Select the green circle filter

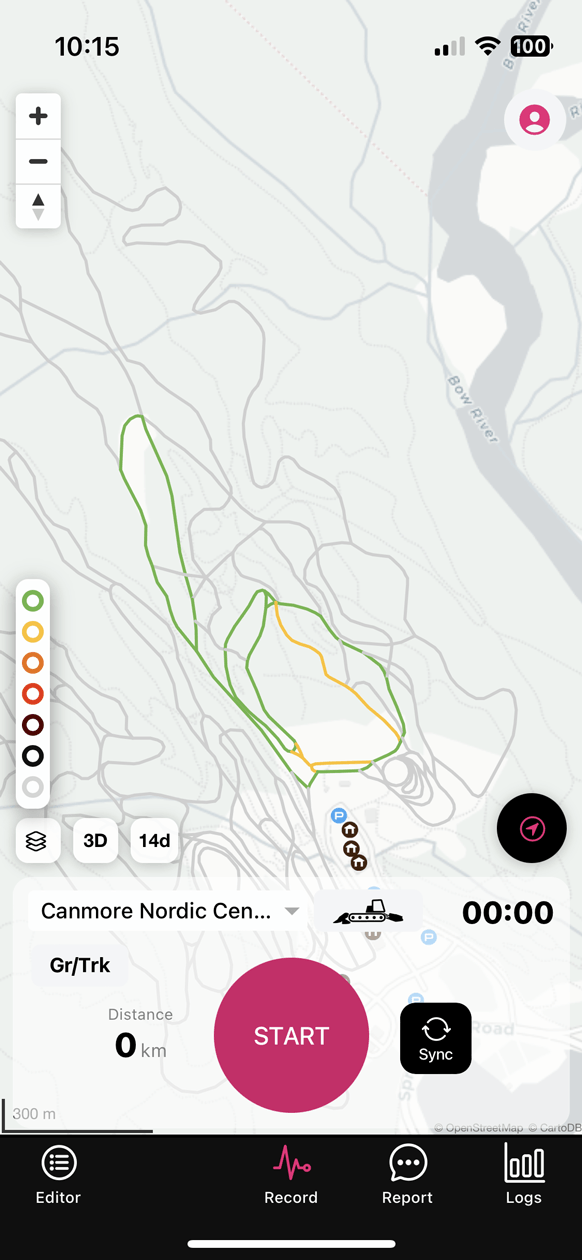point(33,601)
